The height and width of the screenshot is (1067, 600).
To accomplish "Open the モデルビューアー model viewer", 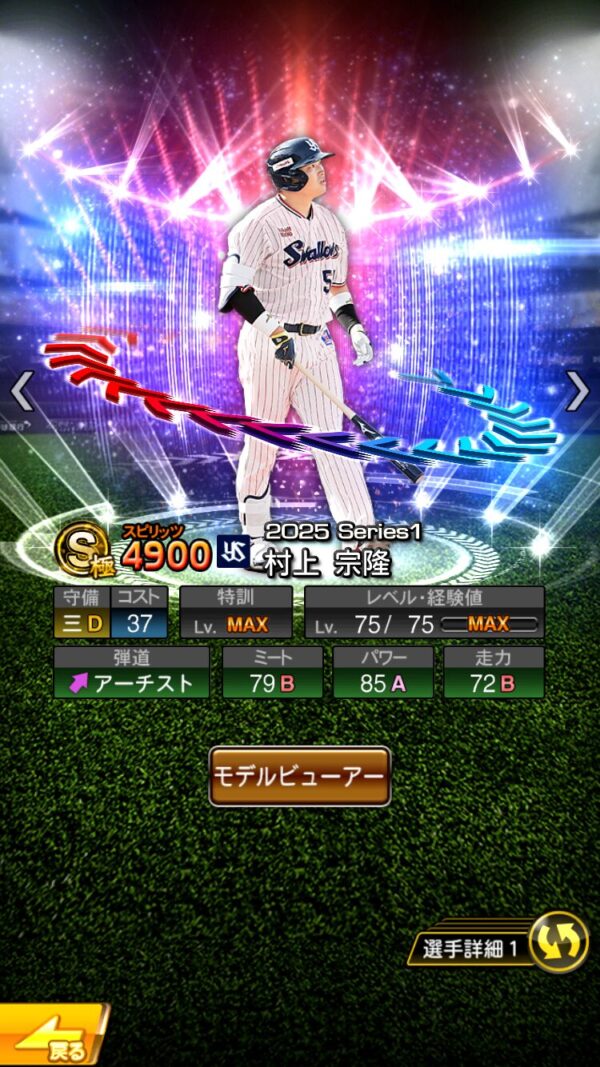I will pos(299,776).
